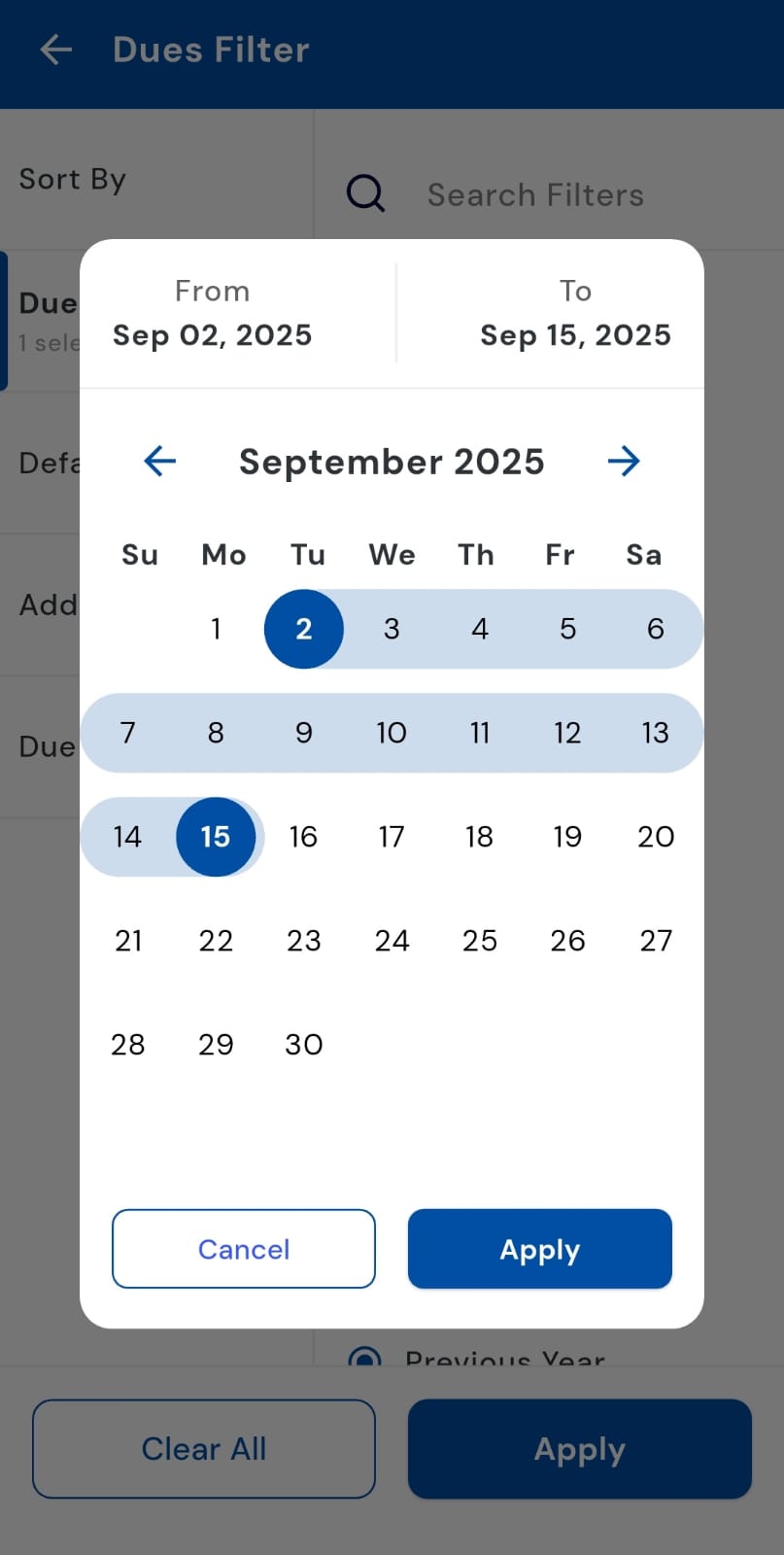Screen dimensions: 784x1555
Task: Tap September 20 on the calendar
Action: coord(656,837)
